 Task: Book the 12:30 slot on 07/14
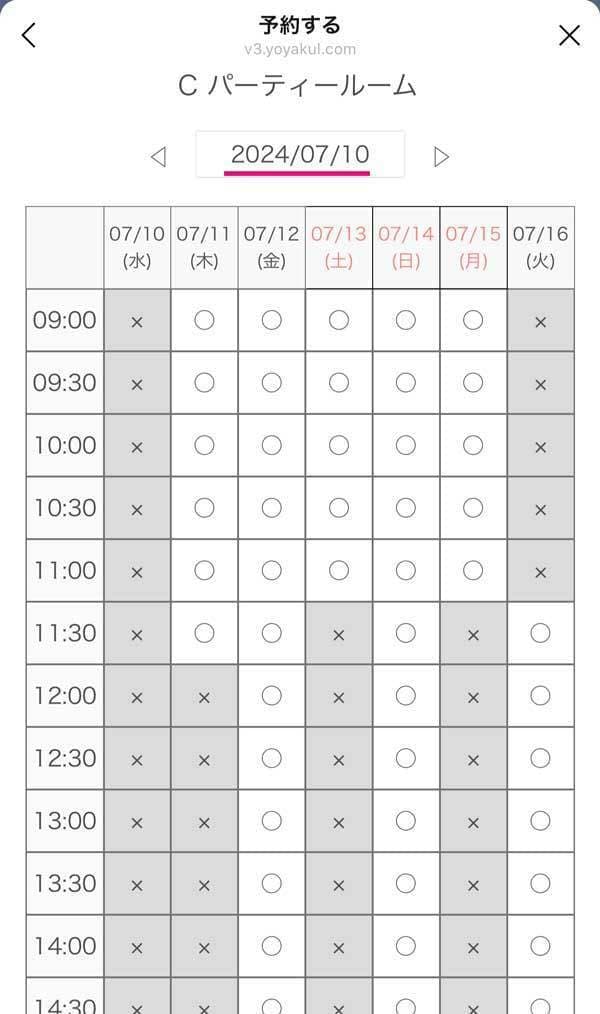[405, 758]
